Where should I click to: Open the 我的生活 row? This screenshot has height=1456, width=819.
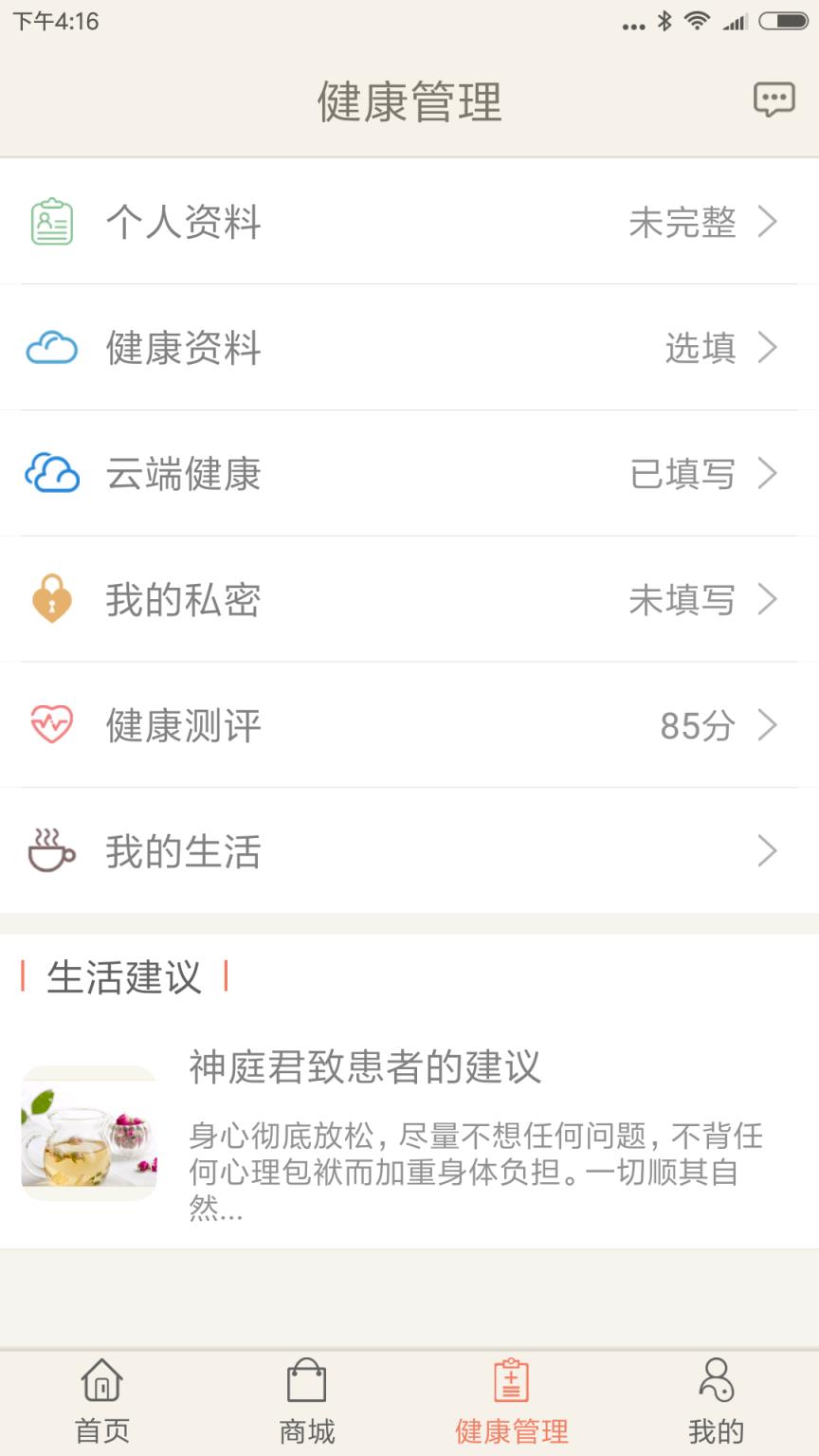click(x=409, y=851)
